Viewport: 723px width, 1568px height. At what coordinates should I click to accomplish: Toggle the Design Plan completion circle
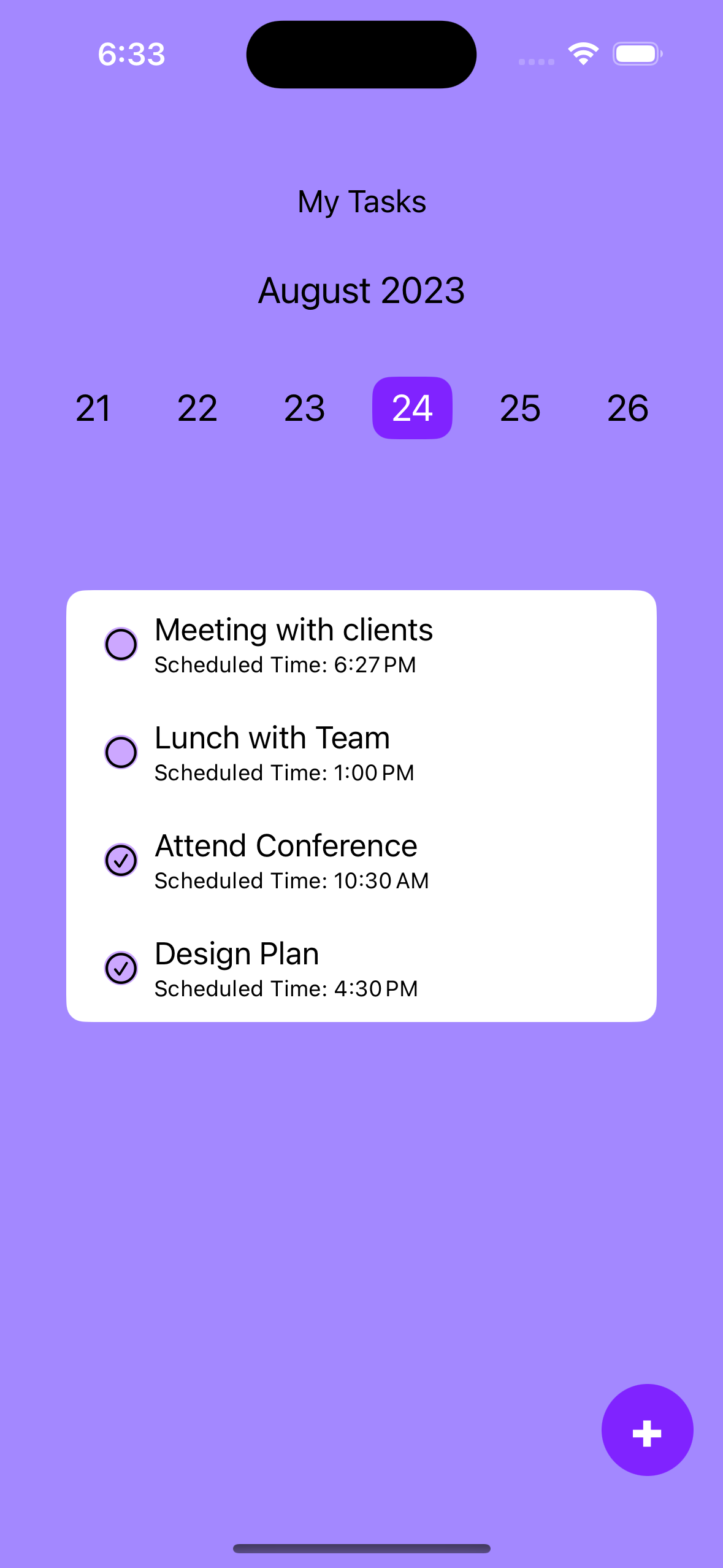(x=121, y=967)
